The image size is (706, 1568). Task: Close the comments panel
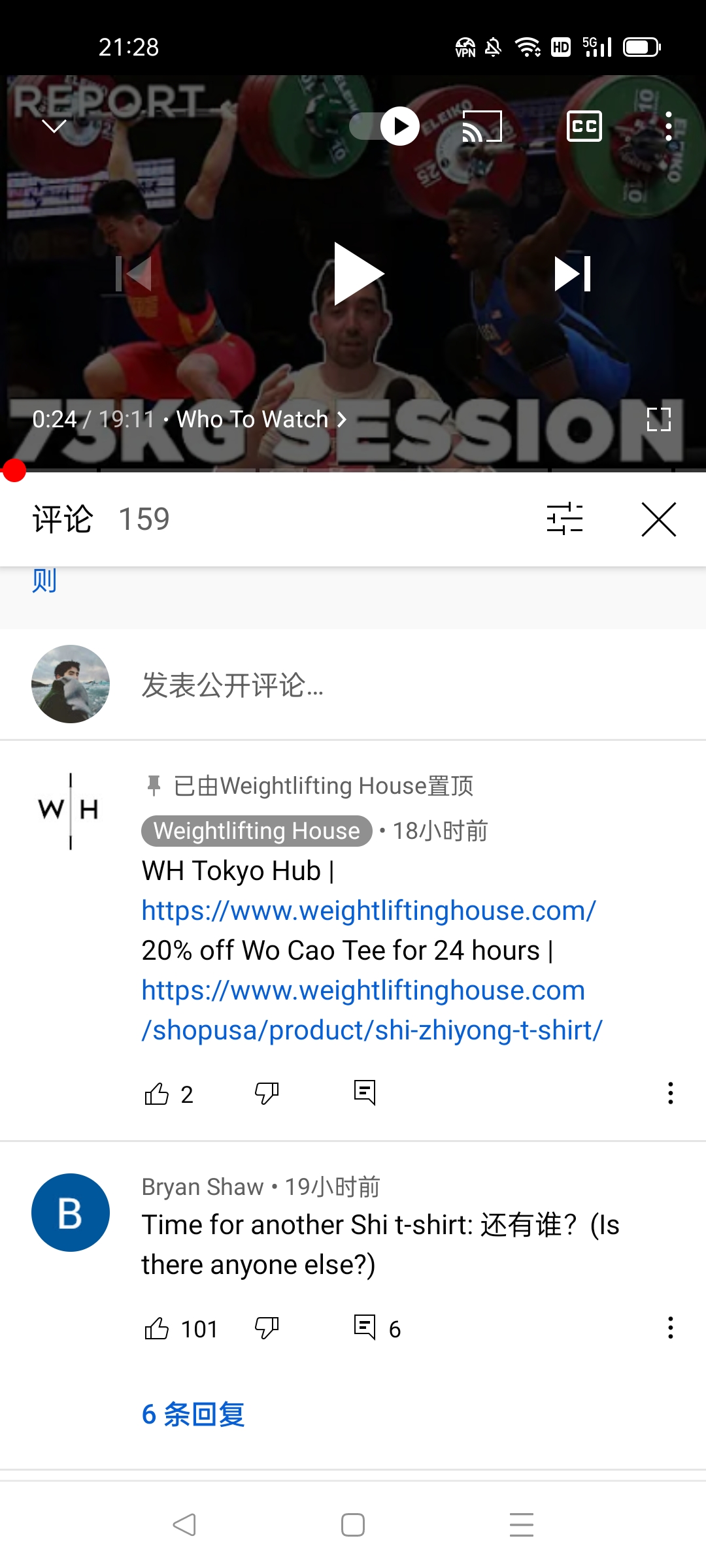(658, 519)
